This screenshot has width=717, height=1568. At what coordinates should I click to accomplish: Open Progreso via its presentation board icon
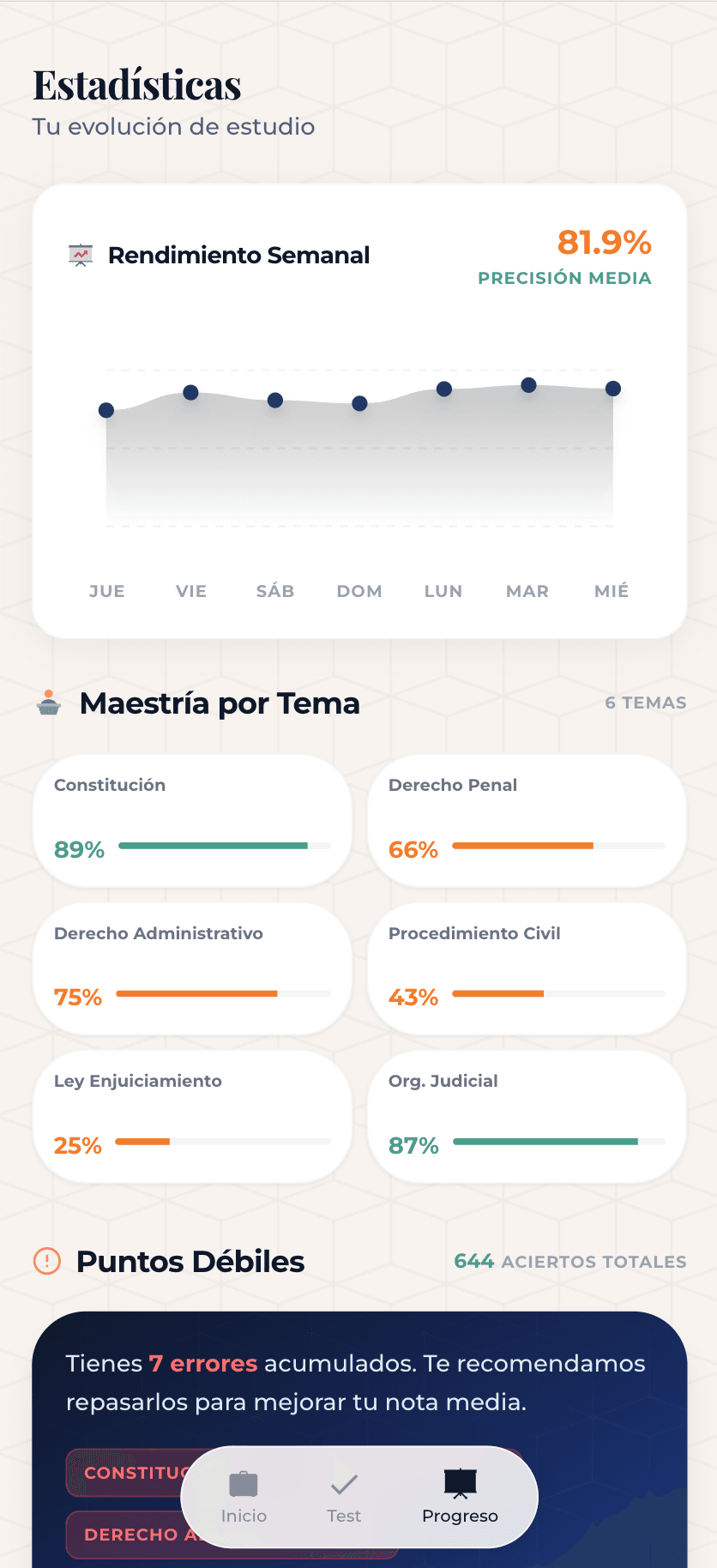pyautogui.click(x=459, y=1481)
